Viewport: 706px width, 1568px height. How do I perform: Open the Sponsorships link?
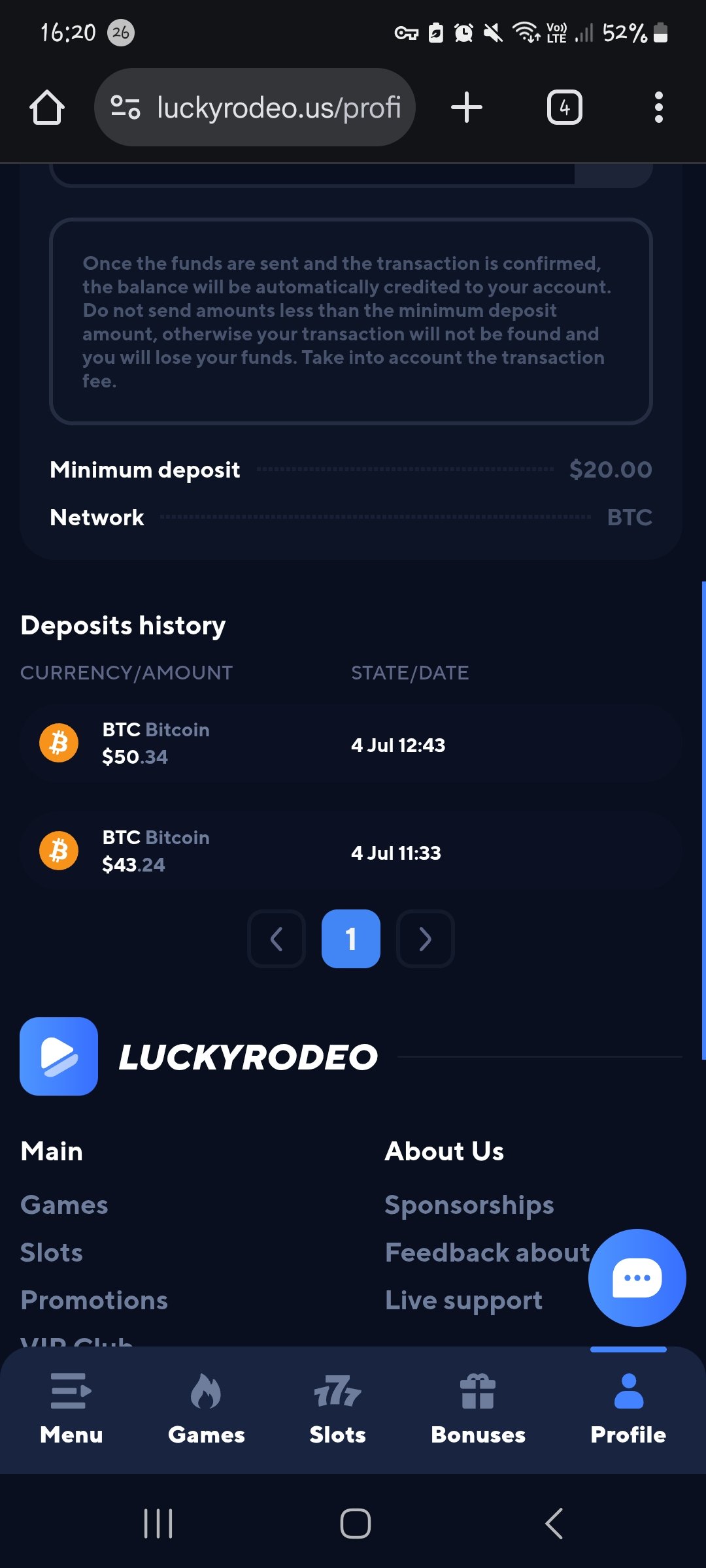[x=469, y=1205]
